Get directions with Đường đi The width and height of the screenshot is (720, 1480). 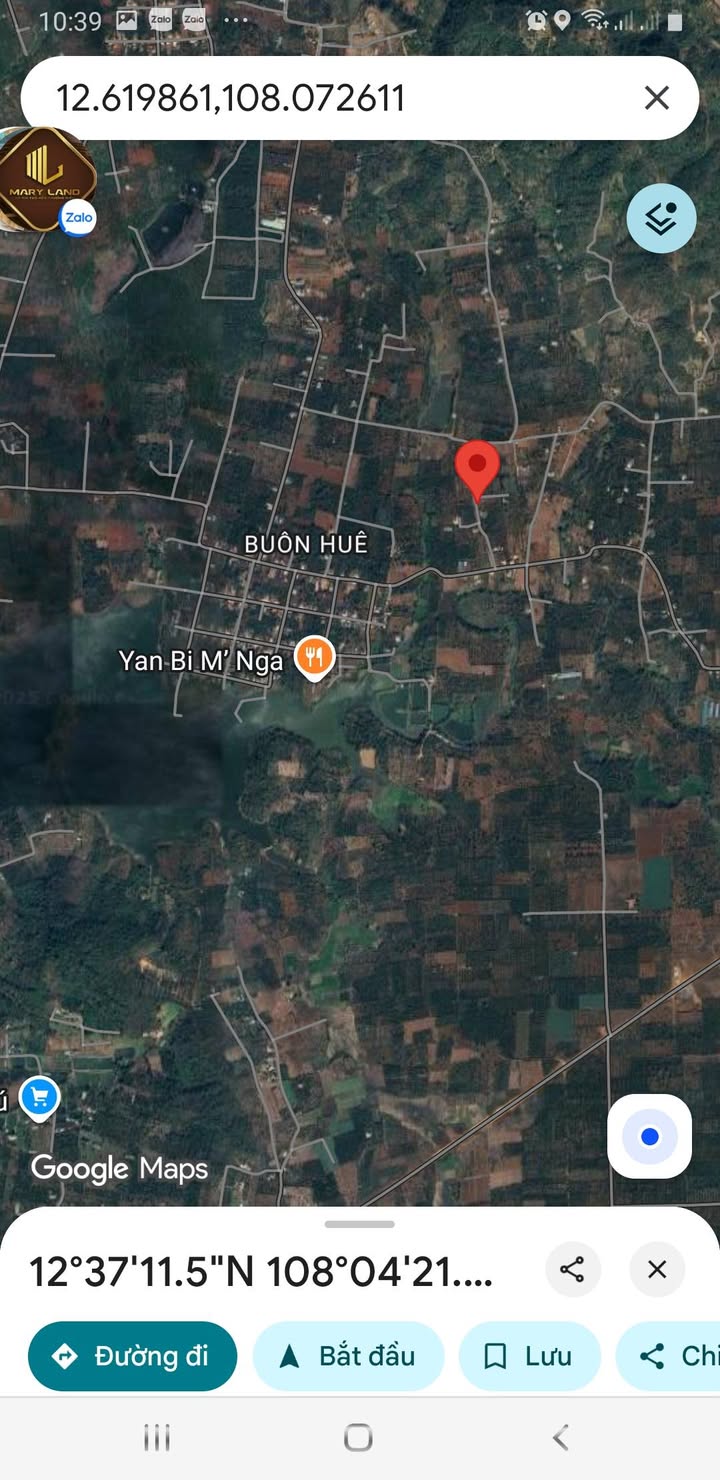pyautogui.click(x=133, y=1356)
